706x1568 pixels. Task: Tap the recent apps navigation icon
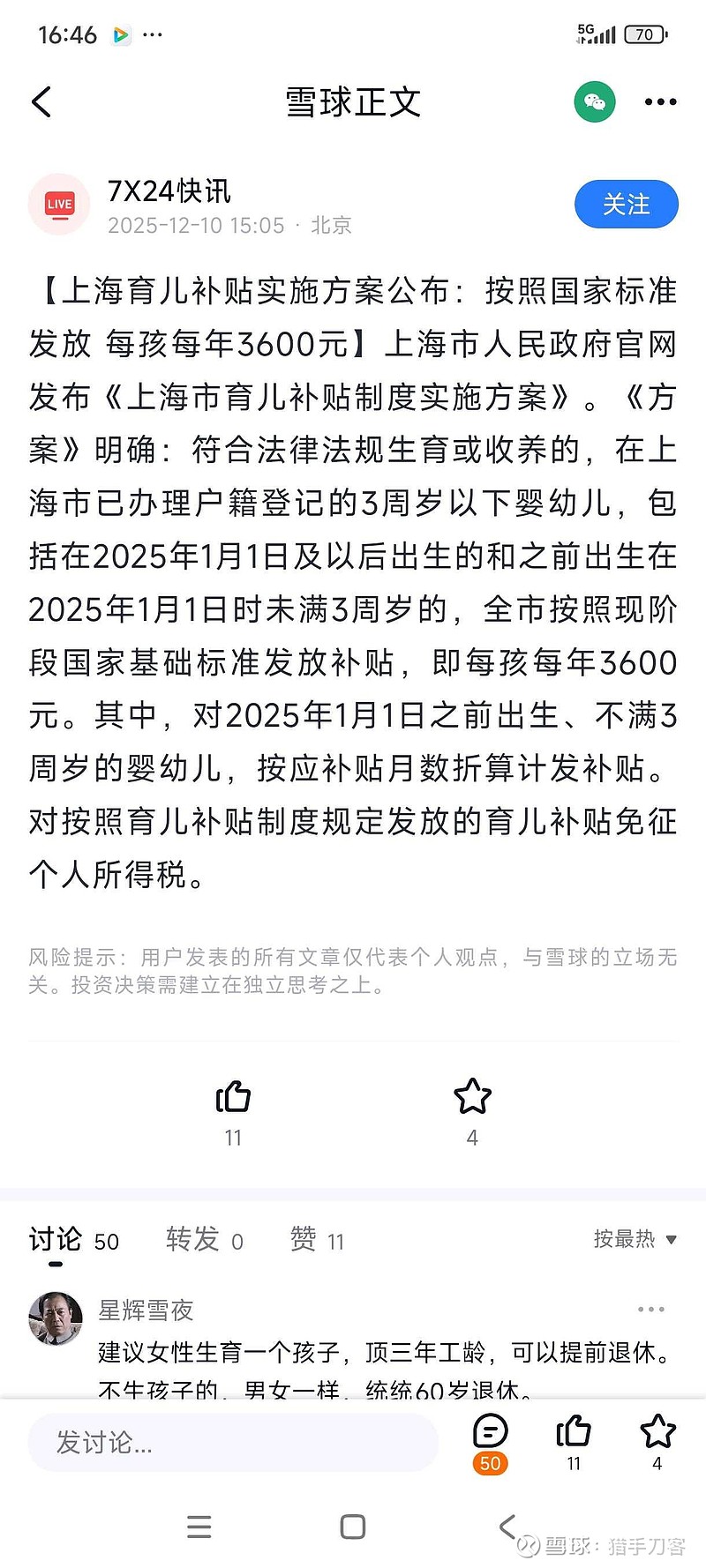click(199, 1527)
